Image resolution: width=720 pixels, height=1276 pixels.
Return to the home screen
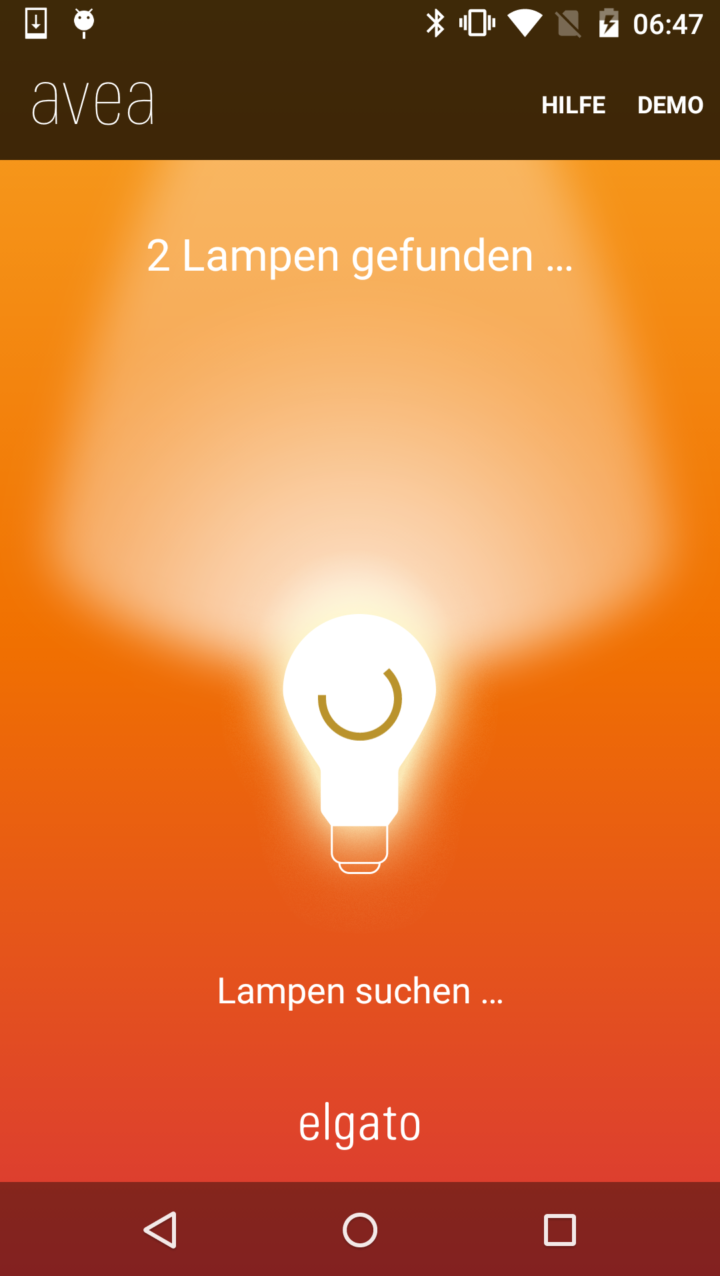(360, 1229)
